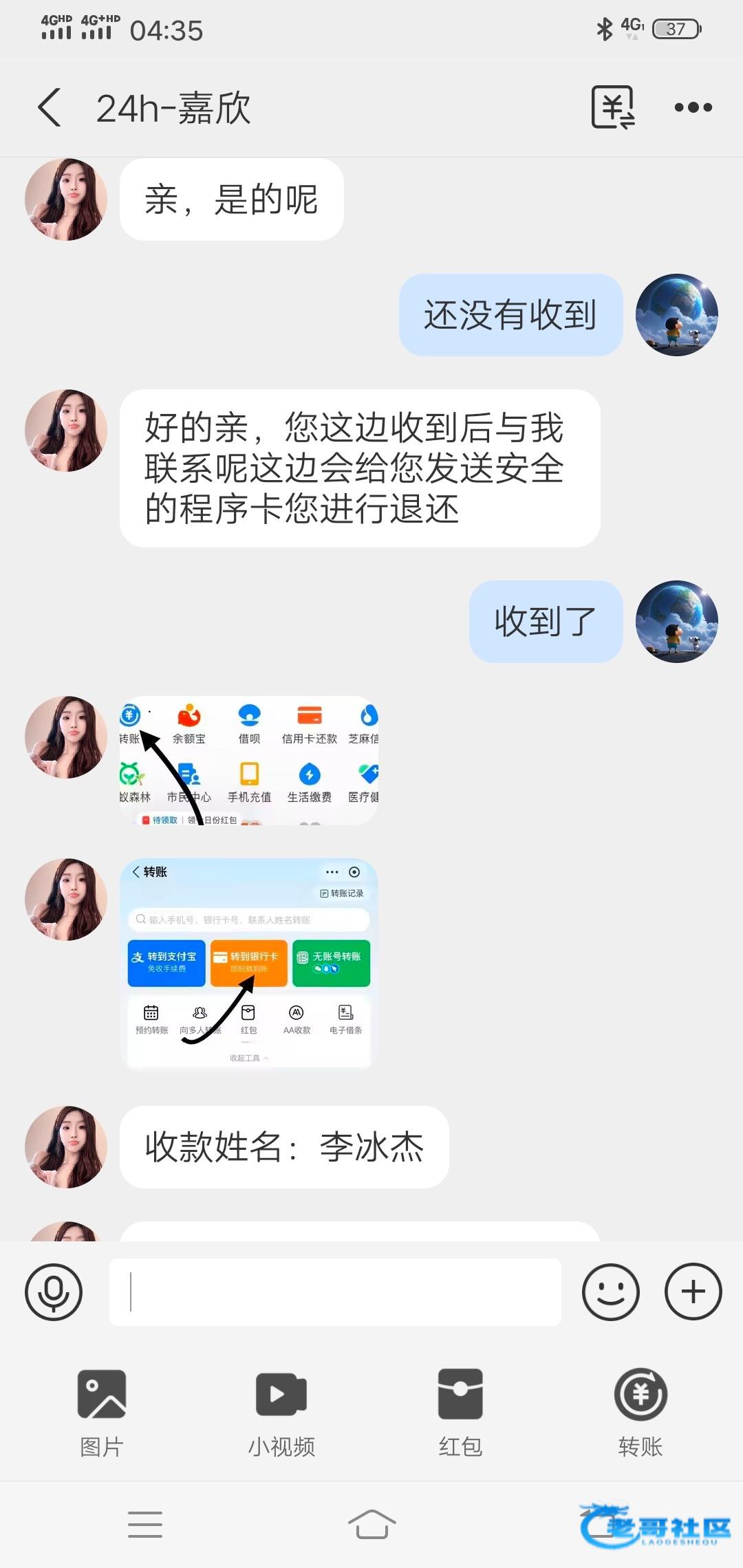743x1568 pixels.
Task: Open my avatar beside 还没有收到
Action: (x=676, y=315)
